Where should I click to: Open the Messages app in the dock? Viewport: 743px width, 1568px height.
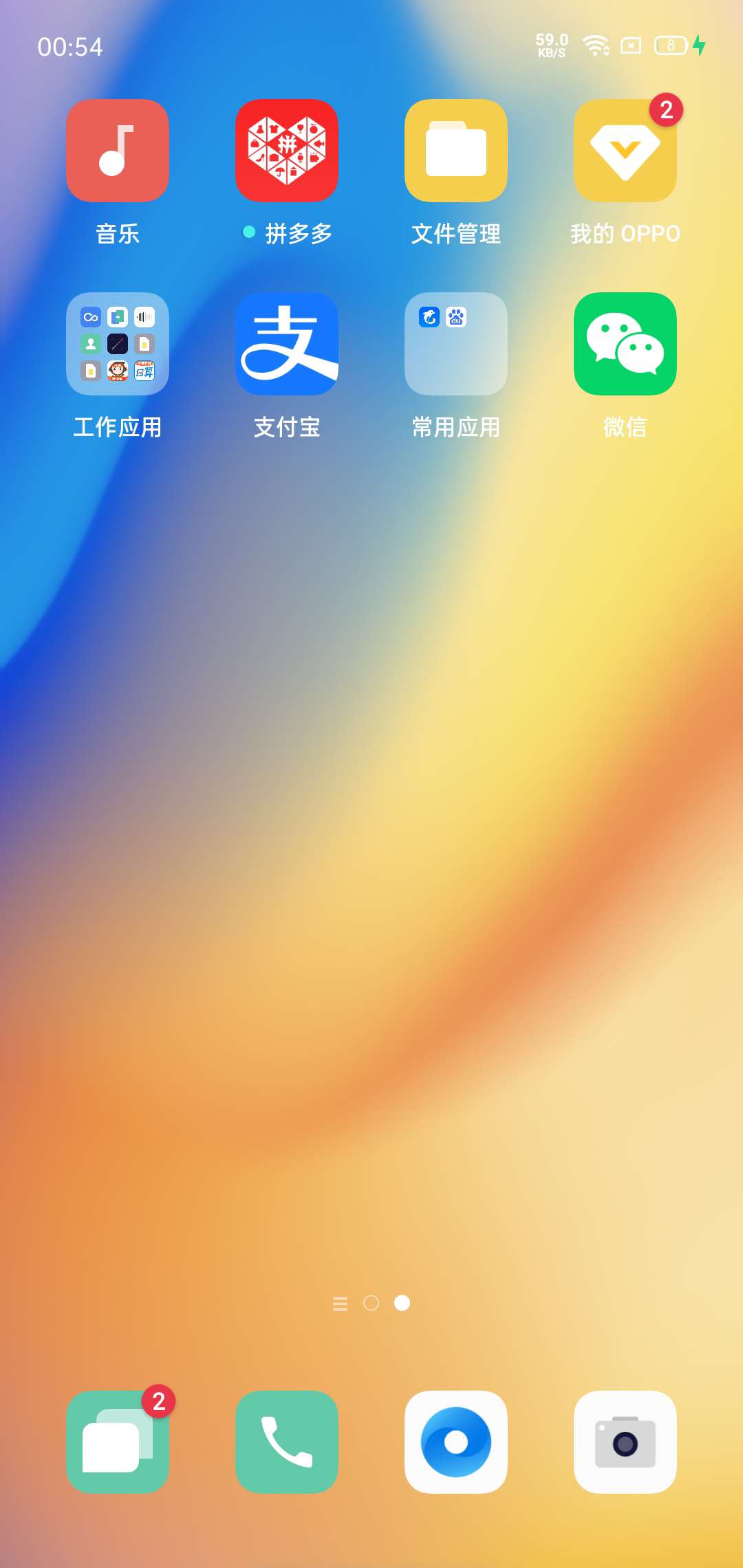pyautogui.click(x=118, y=1442)
